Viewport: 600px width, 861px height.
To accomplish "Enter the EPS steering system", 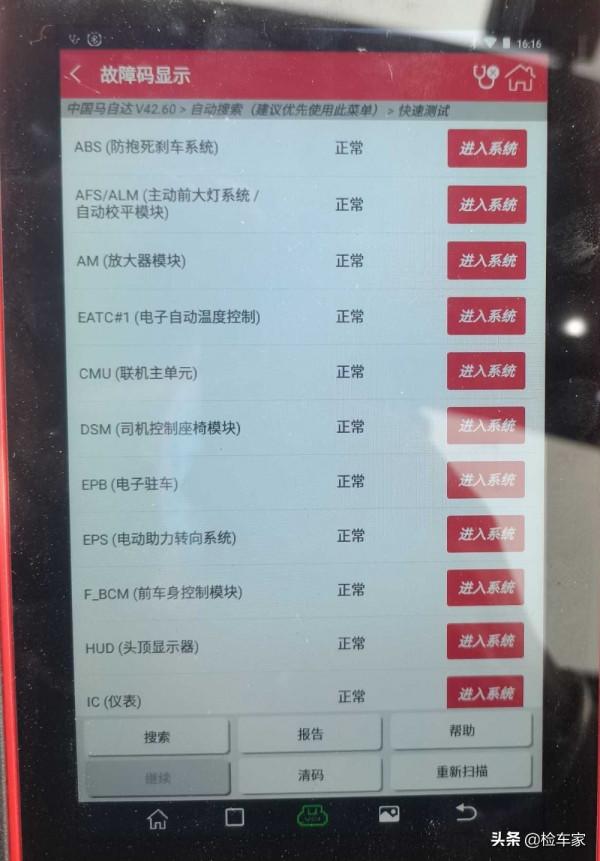I will tap(486, 534).
